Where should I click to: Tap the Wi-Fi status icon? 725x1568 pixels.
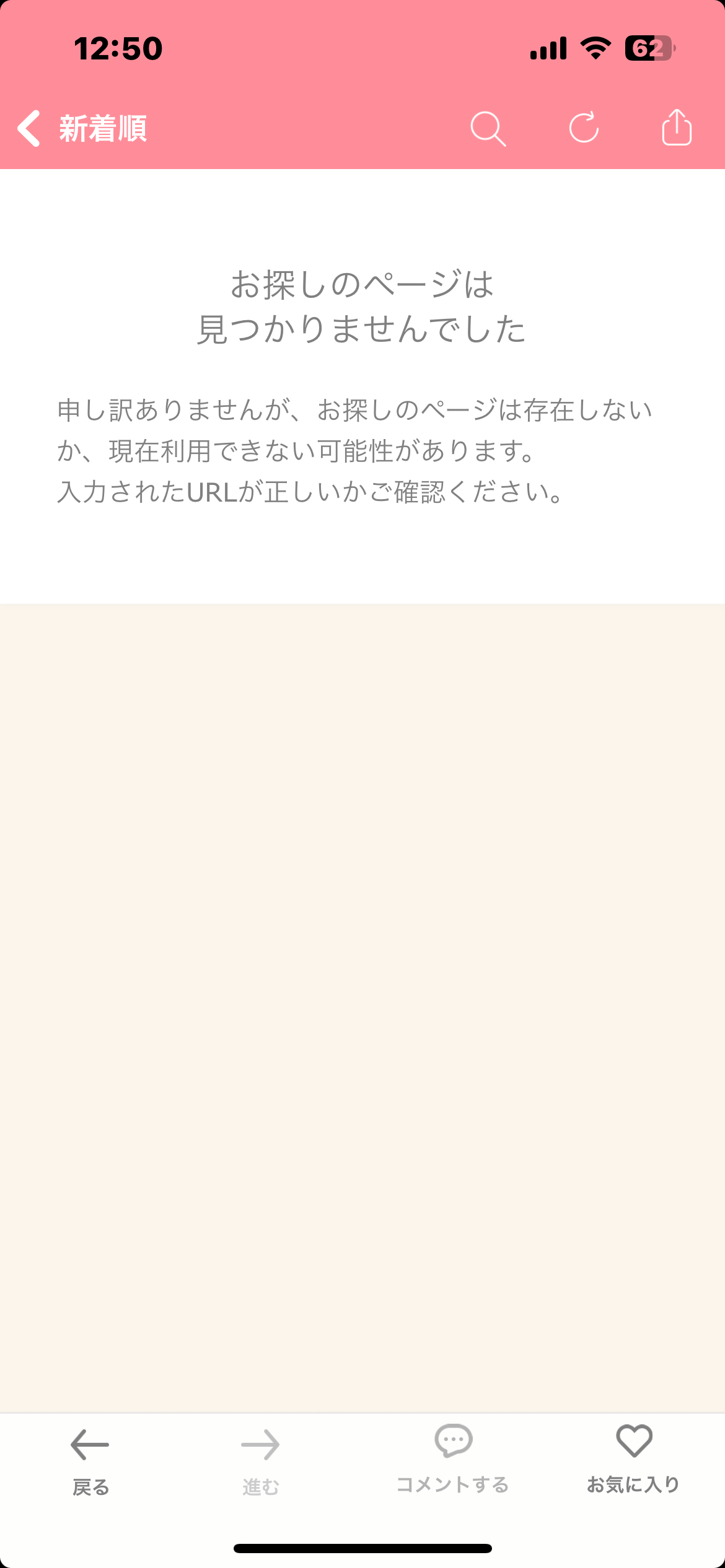596,48
